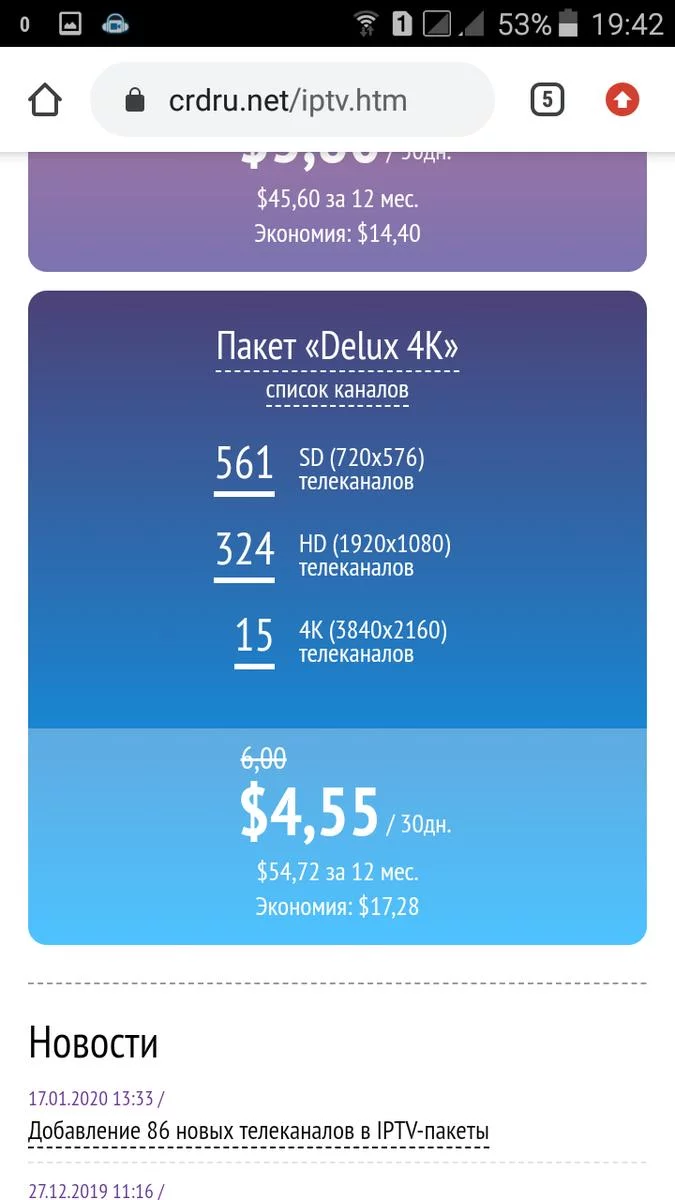Tap the crdru.net address bar

pos(290,100)
